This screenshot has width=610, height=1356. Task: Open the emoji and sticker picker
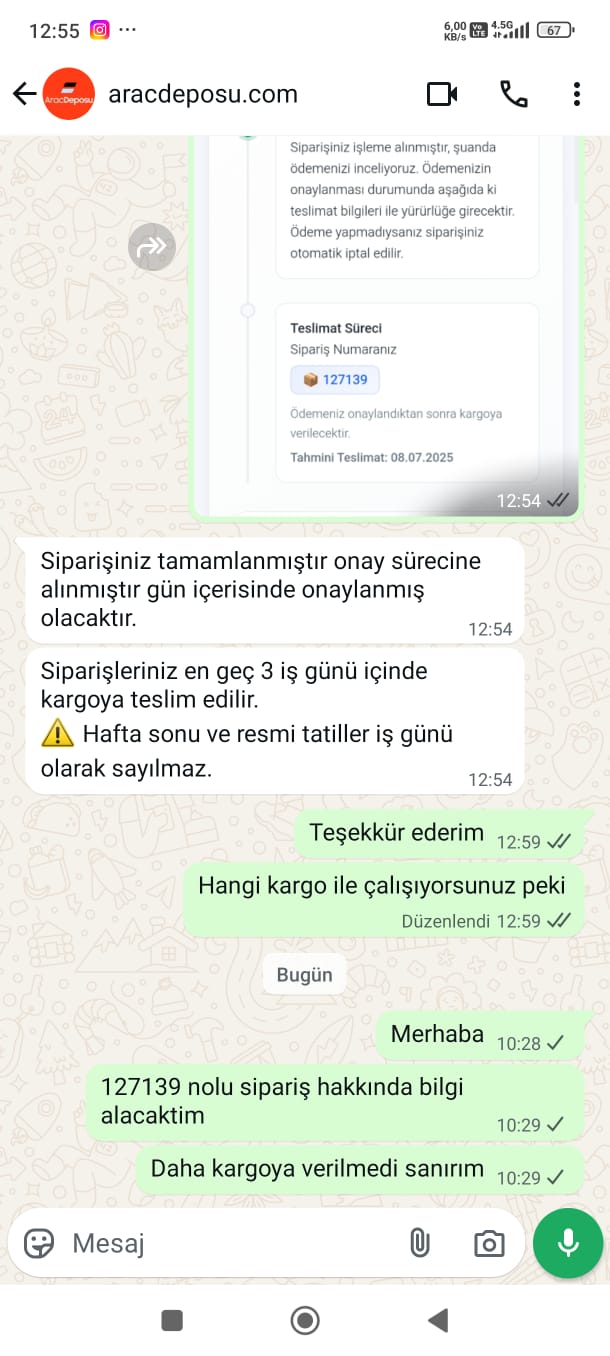coord(39,1244)
